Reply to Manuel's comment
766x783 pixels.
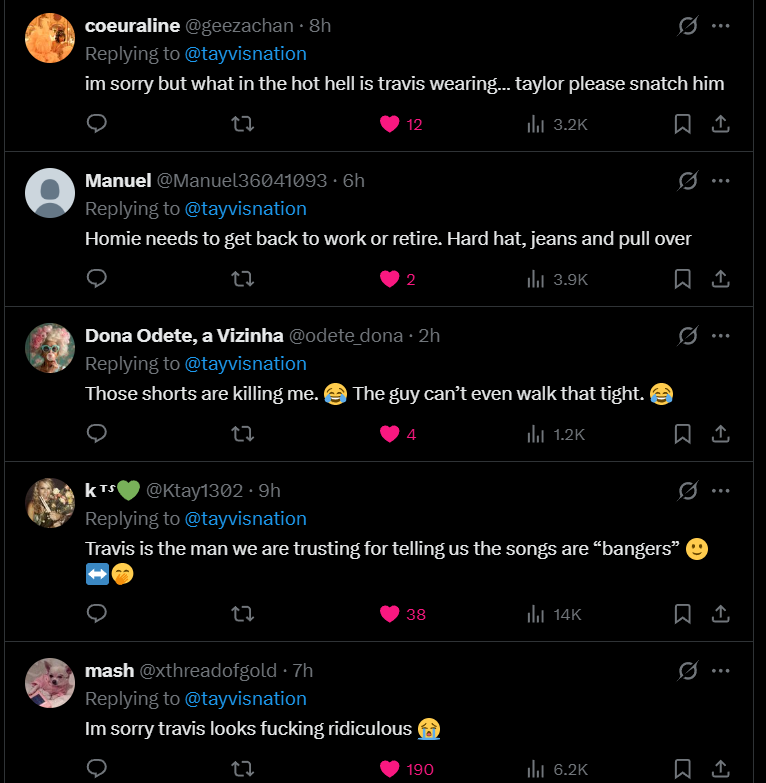(97, 279)
